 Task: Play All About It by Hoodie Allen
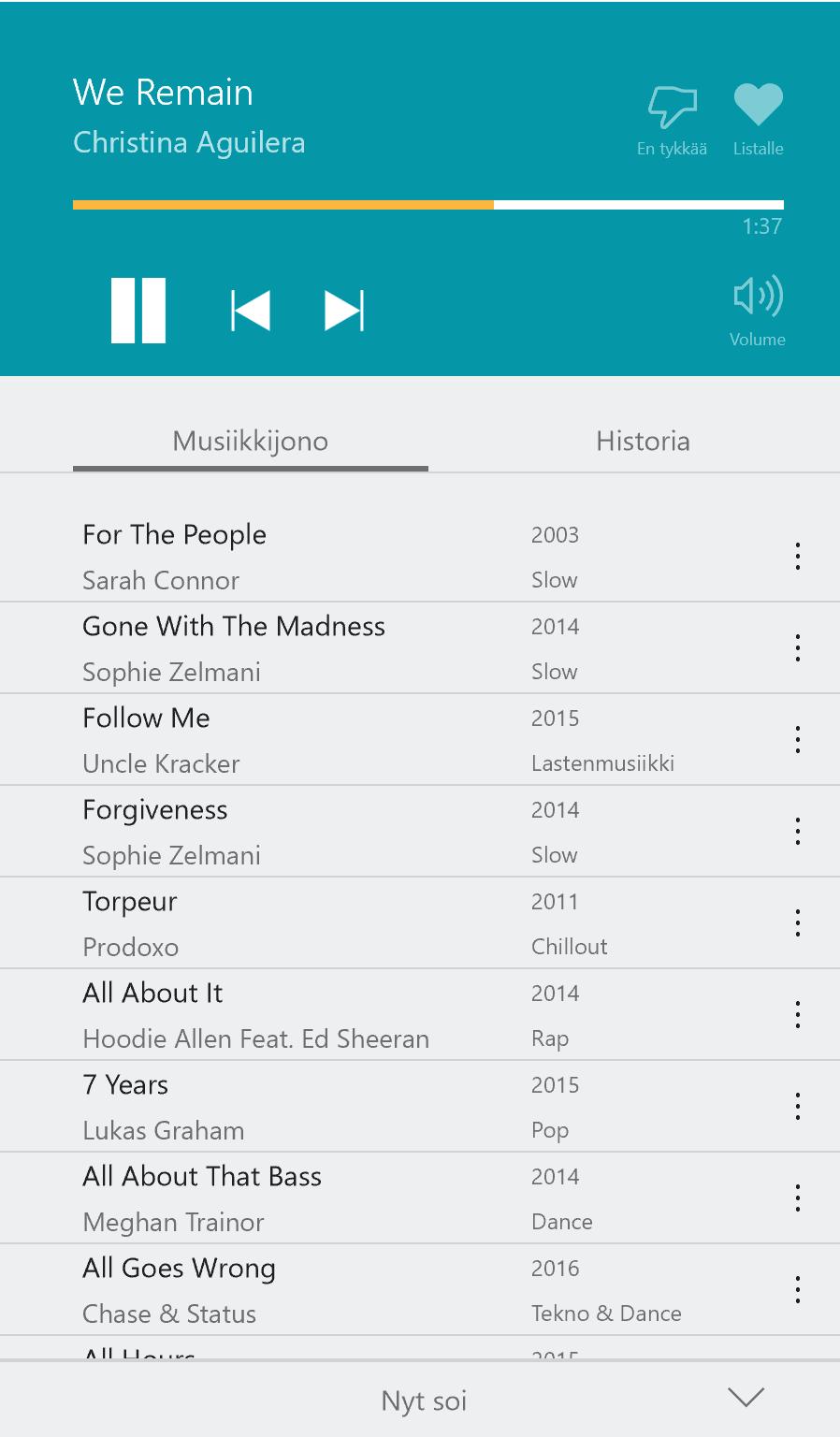[281, 1014]
